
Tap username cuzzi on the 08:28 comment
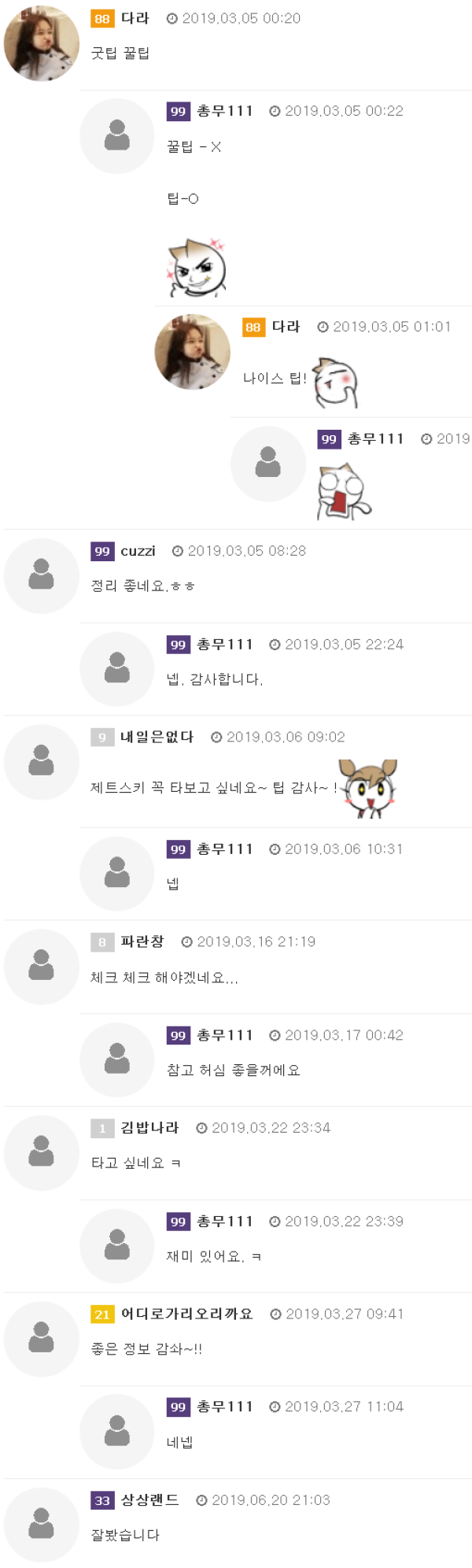pyautogui.click(x=138, y=551)
